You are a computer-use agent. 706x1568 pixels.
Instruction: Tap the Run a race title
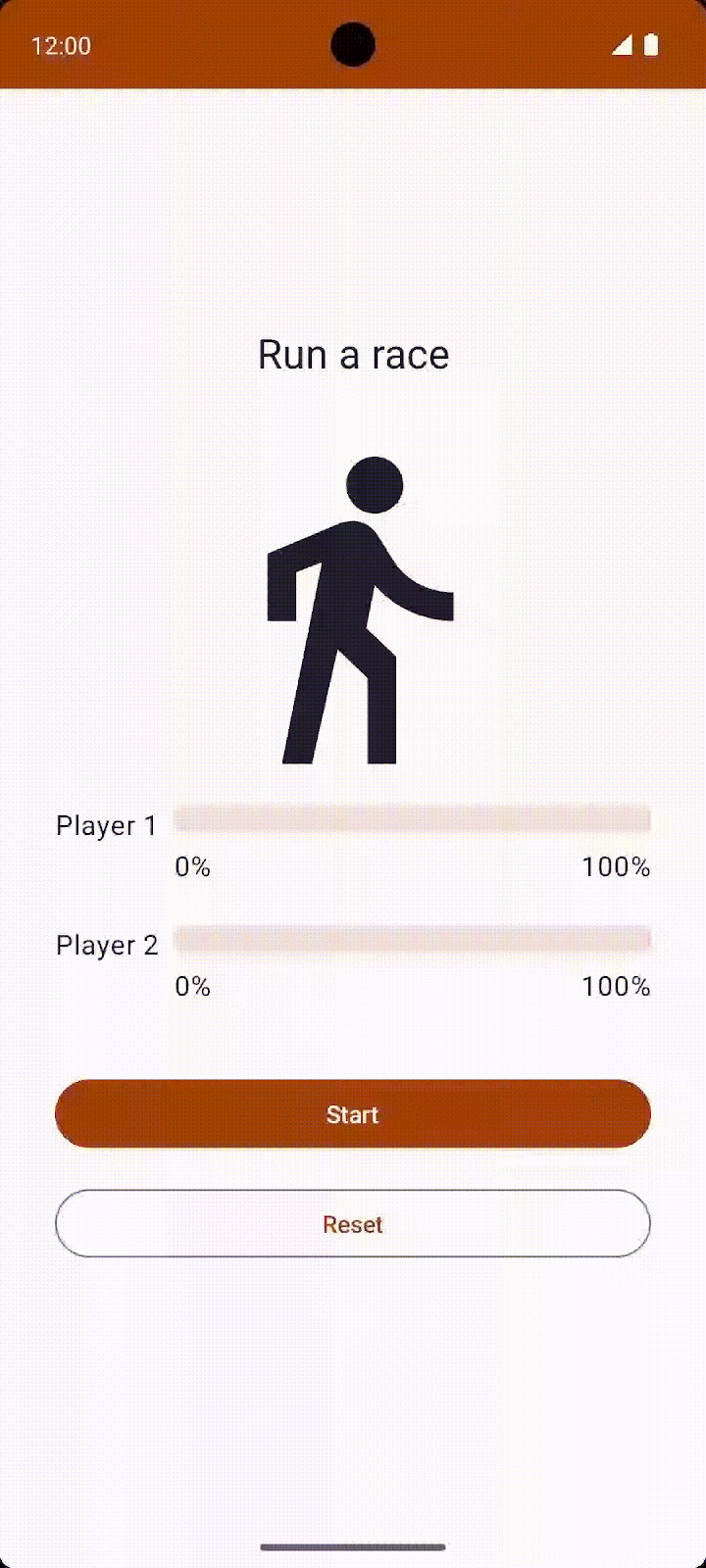pyautogui.click(x=353, y=355)
